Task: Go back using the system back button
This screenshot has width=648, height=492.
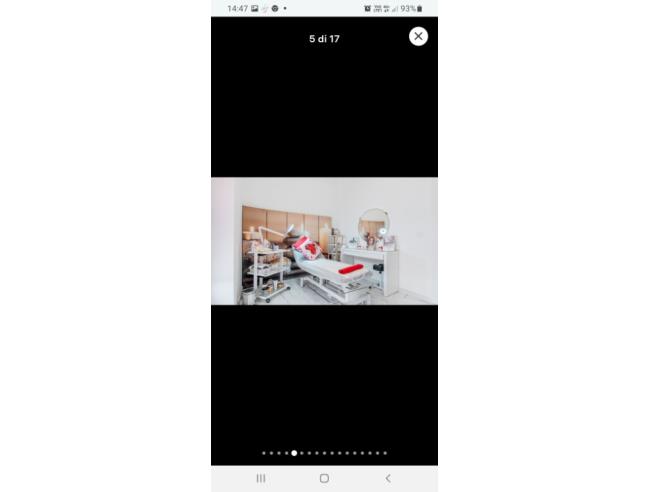Action: [x=388, y=479]
